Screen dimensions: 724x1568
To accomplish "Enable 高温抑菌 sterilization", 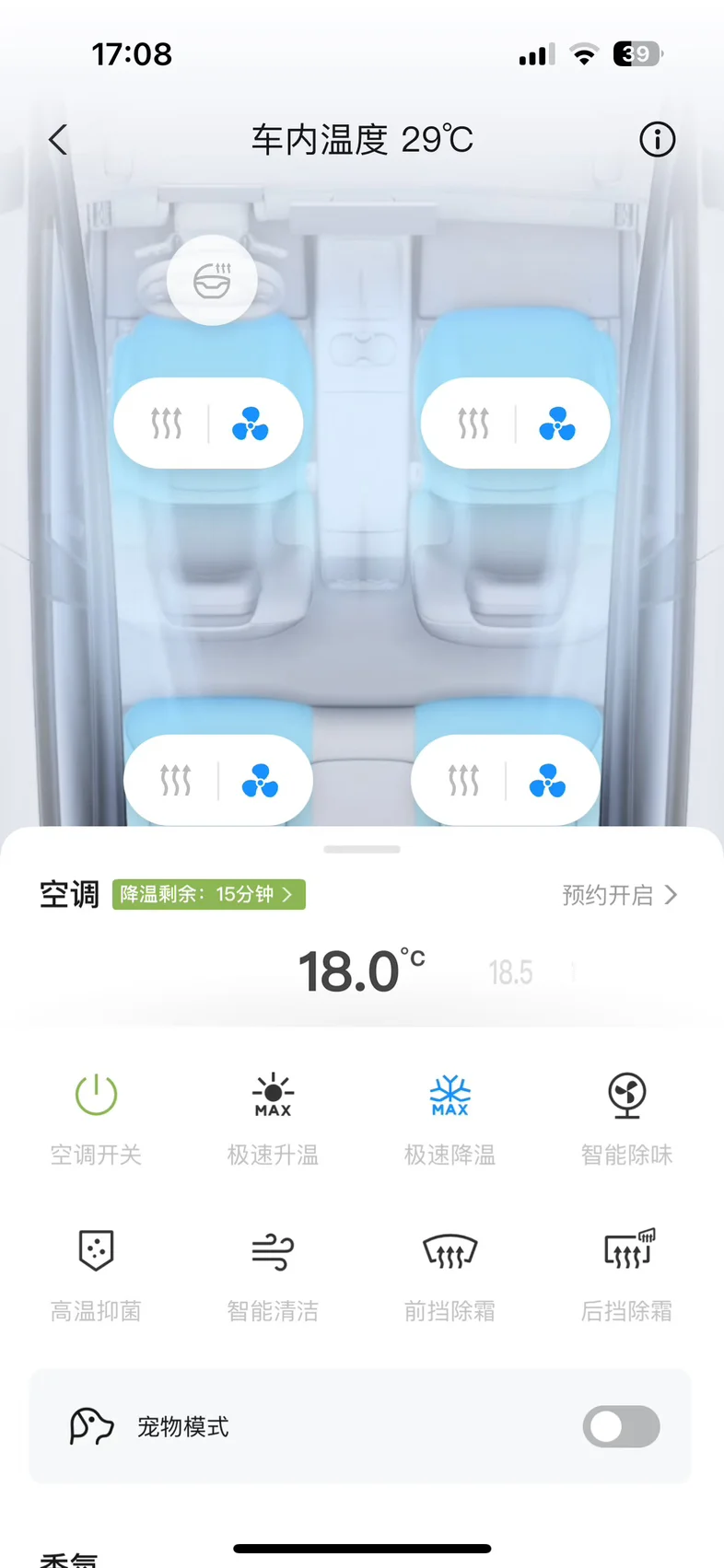I will click(x=96, y=1251).
